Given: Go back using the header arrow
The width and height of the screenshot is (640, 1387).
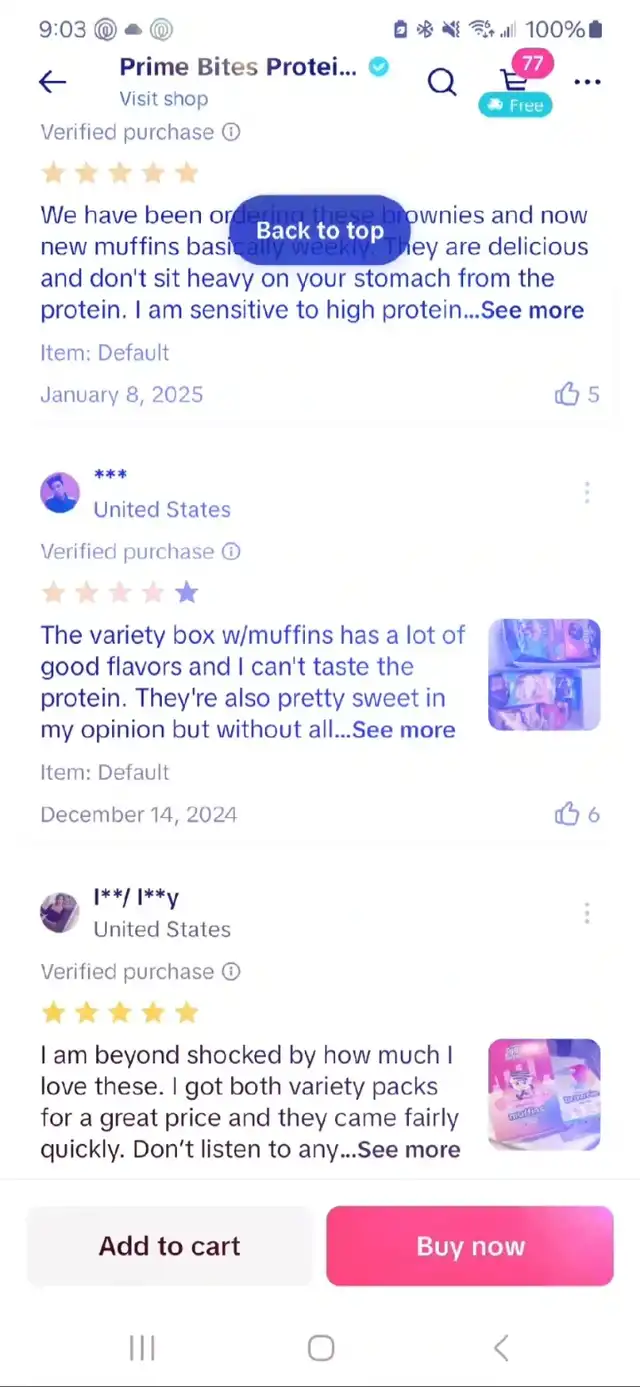Looking at the screenshot, I should (x=52, y=82).
